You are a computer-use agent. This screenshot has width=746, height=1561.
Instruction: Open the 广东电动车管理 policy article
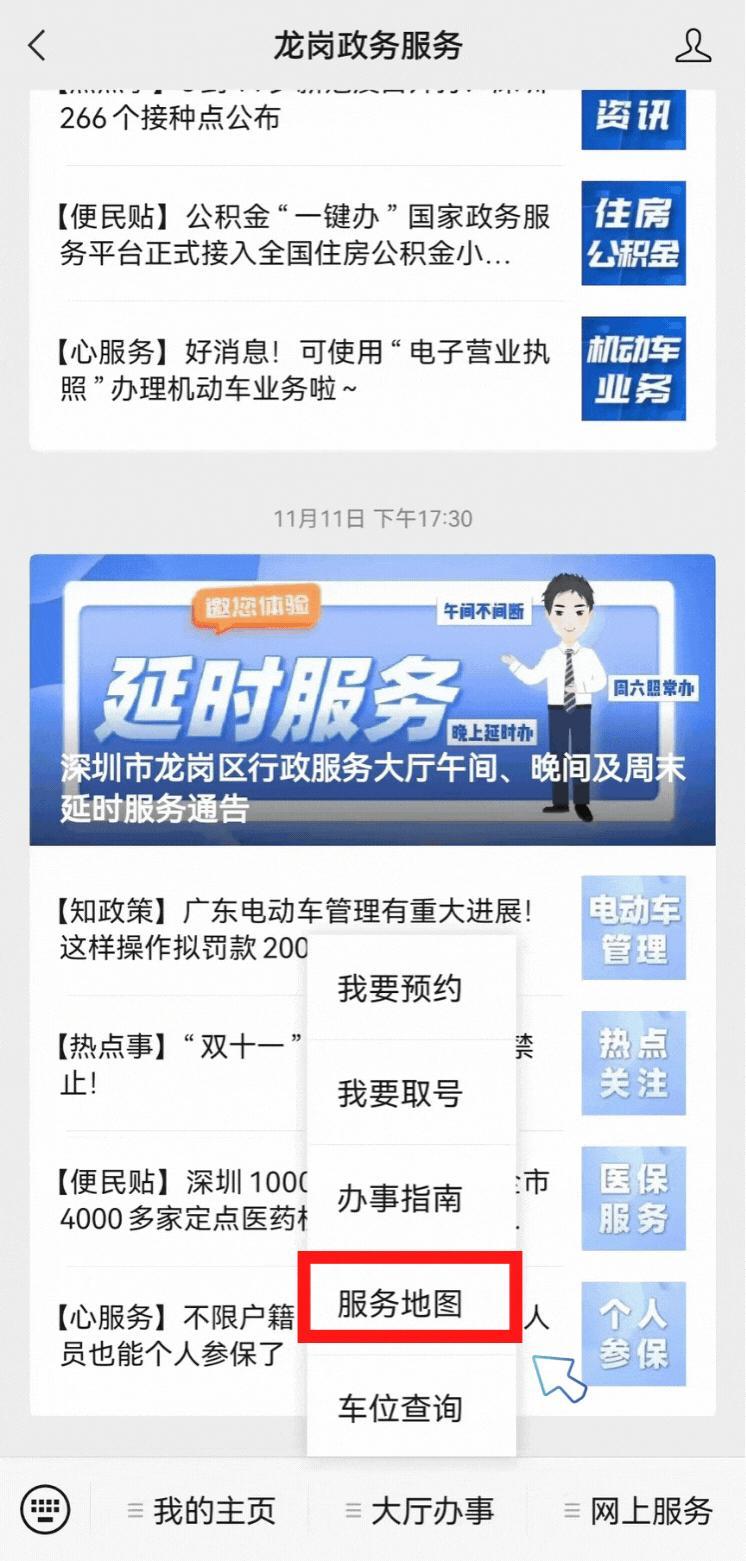pyautogui.click(x=180, y=929)
